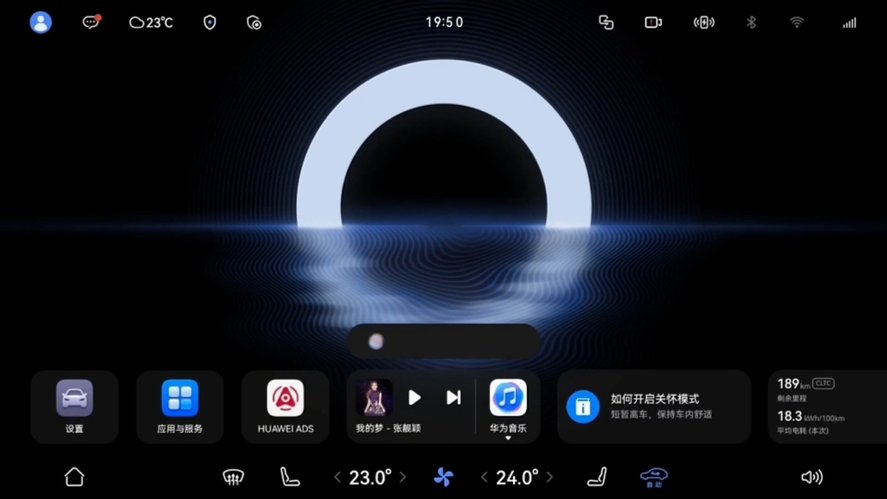This screenshot has height=499, width=887.
Task: Open the fan climate control
Action: point(443,477)
